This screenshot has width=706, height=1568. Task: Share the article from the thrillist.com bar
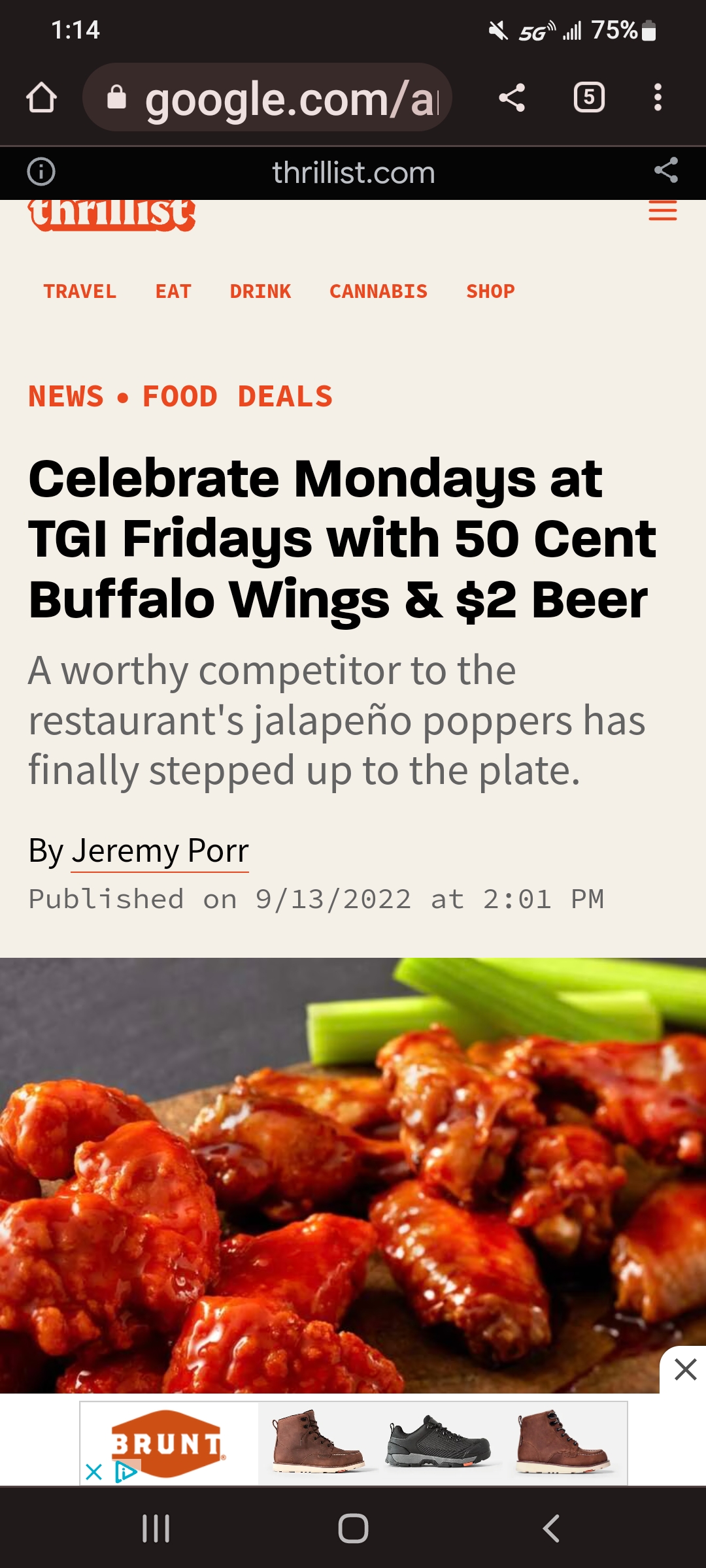(665, 171)
